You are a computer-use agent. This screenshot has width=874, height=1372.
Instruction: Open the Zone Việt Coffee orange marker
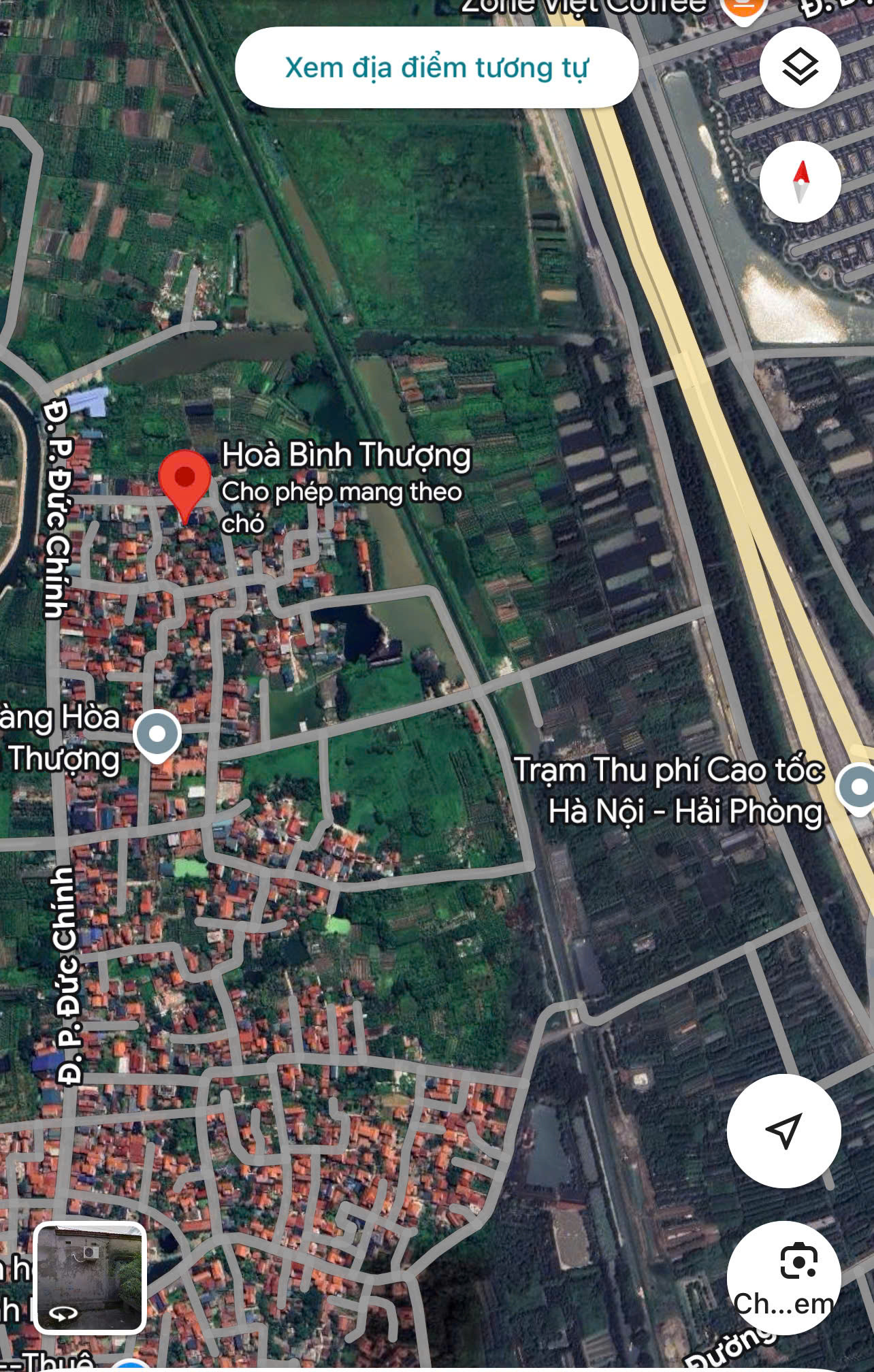(x=742, y=8)
